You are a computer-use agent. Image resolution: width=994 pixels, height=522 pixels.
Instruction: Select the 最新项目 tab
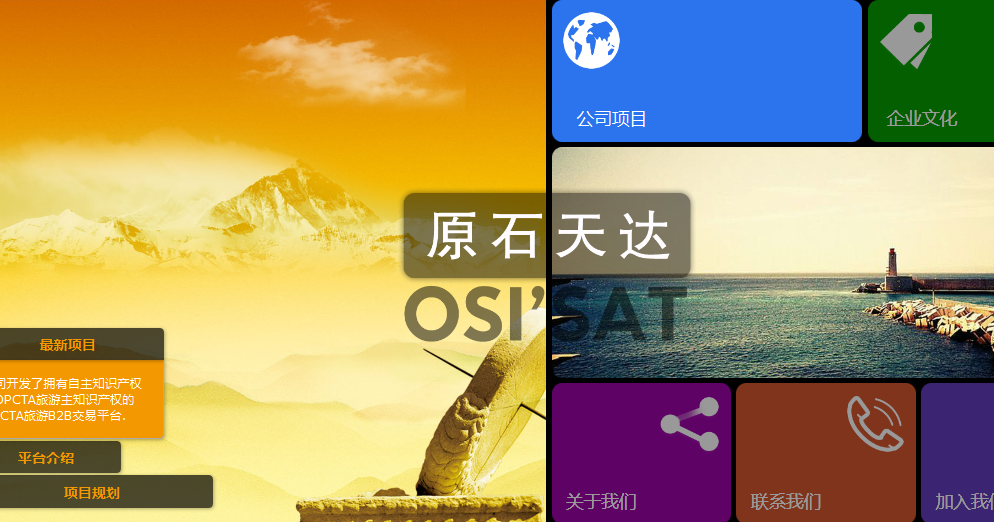70,345
